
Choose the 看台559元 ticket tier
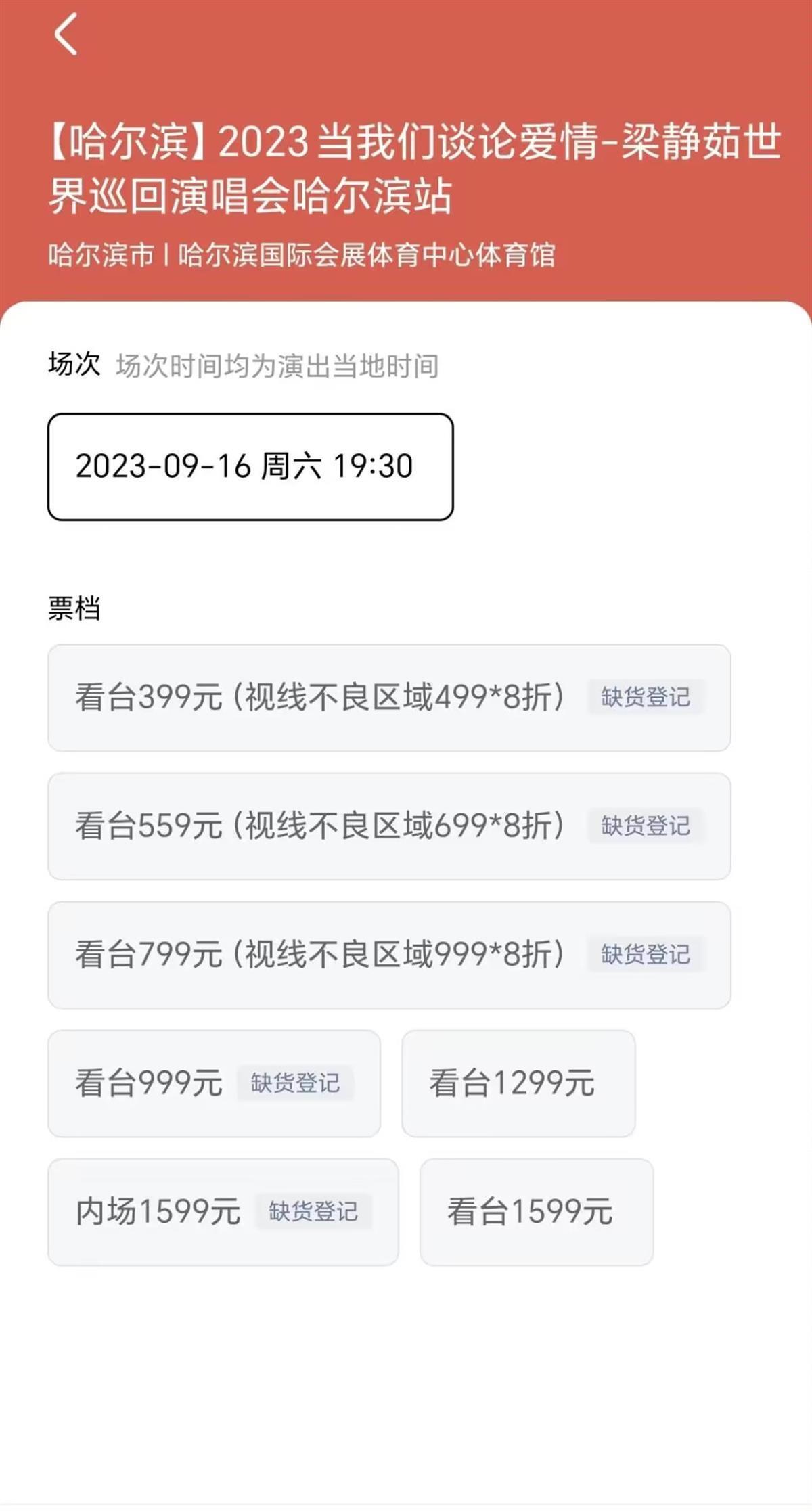pos(389,826)
